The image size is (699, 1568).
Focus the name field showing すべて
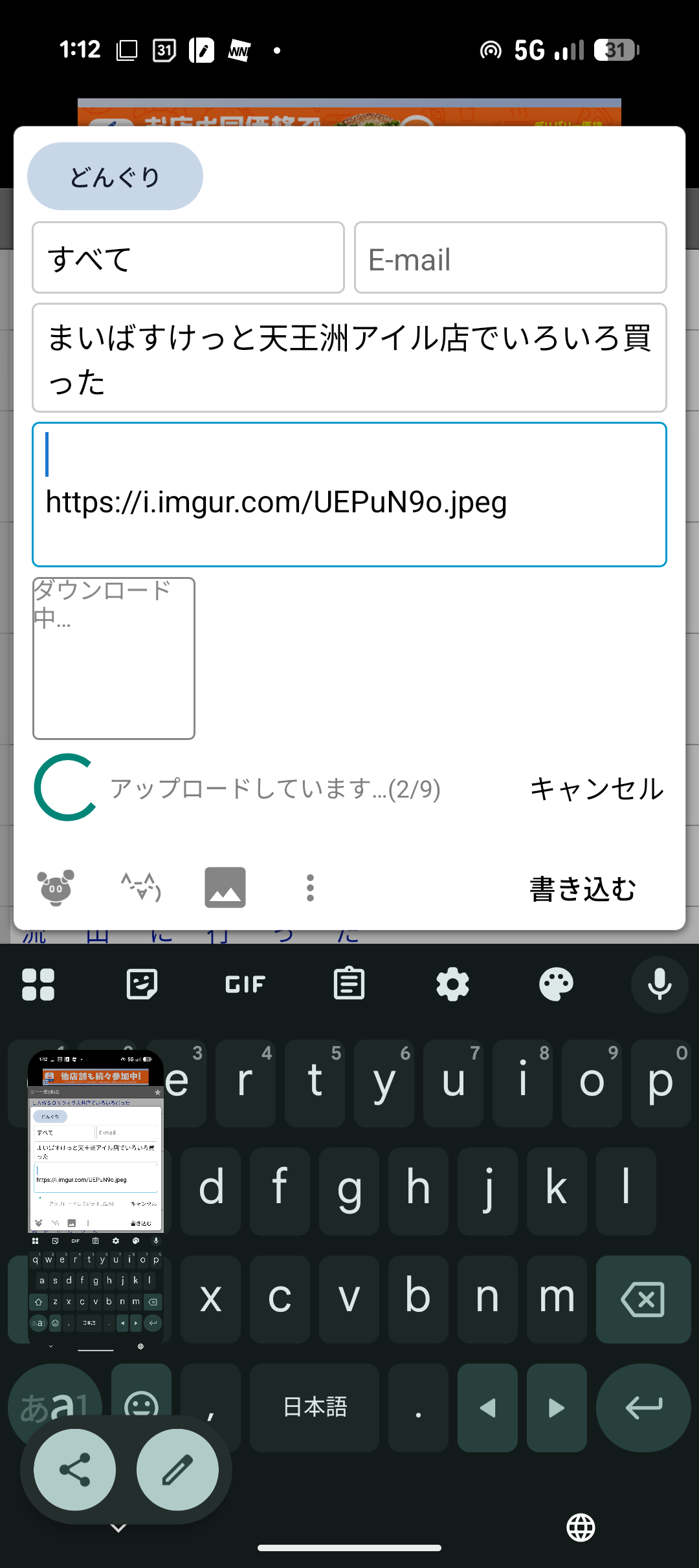pos(188,257)
